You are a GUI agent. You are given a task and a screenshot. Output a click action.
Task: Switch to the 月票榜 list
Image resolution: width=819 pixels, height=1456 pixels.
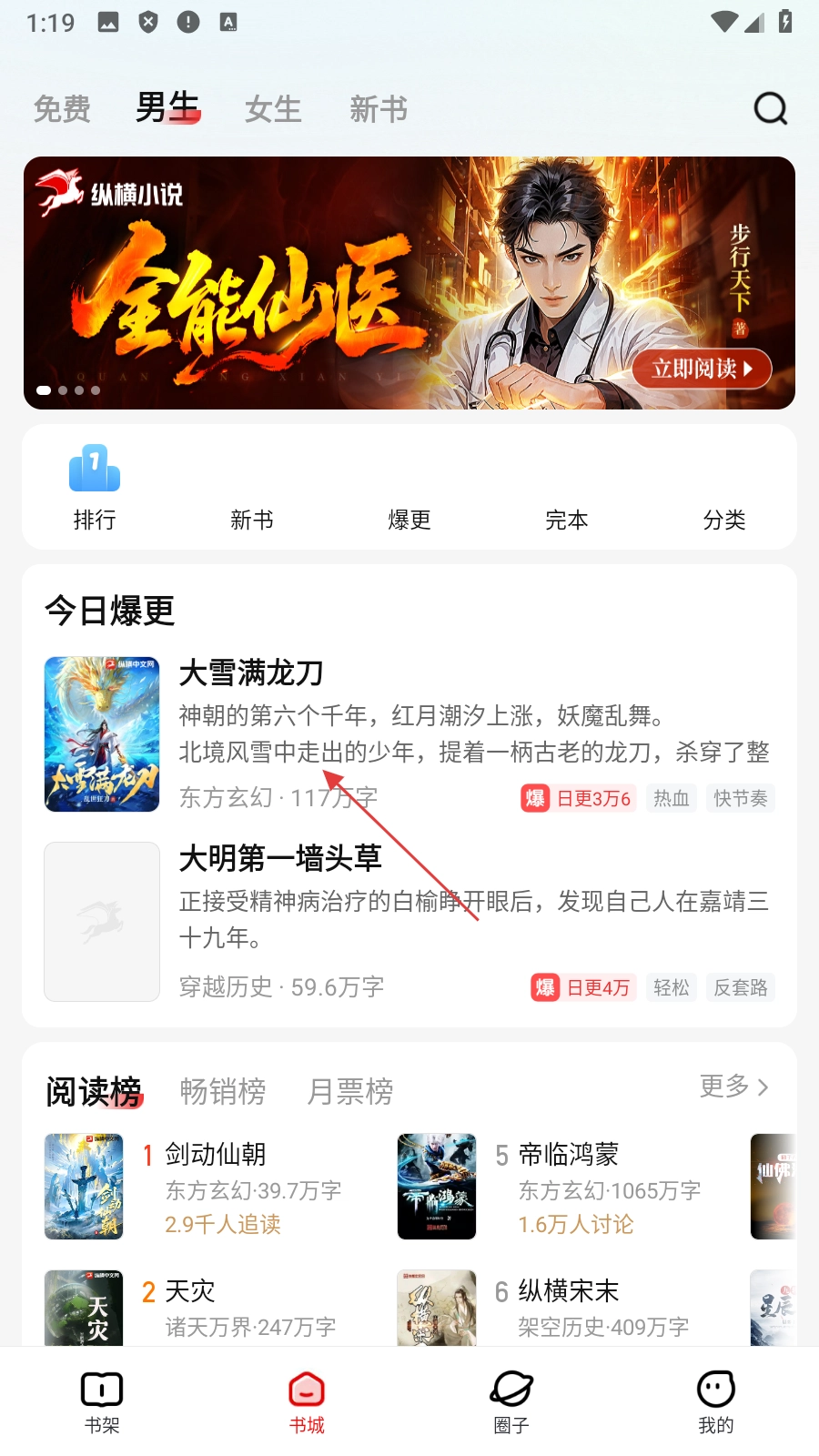coord(350,1090)
